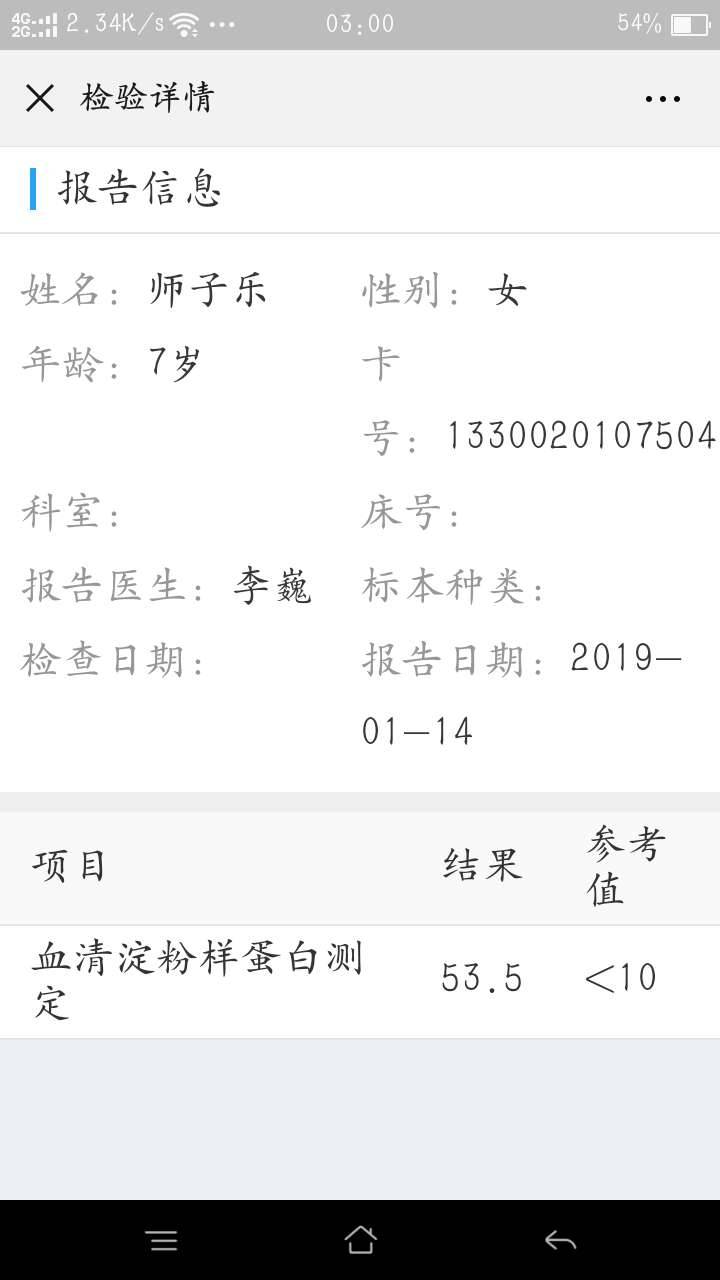The height and width of the screenshot is (1280, 720).
Task: Tap the home navigation button
Action: click(360, 1240)
